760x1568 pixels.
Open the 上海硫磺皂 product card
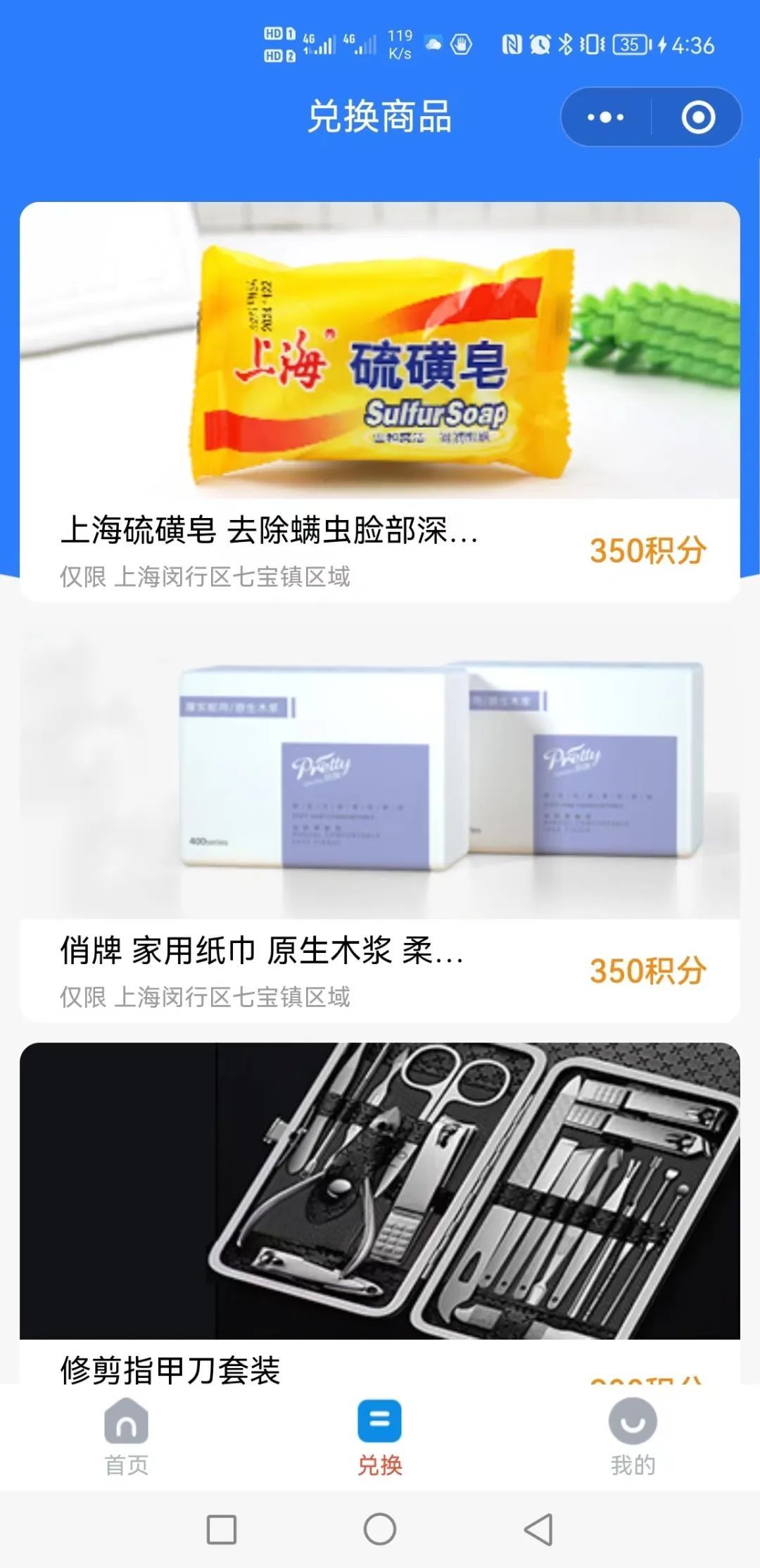(380, 401)
